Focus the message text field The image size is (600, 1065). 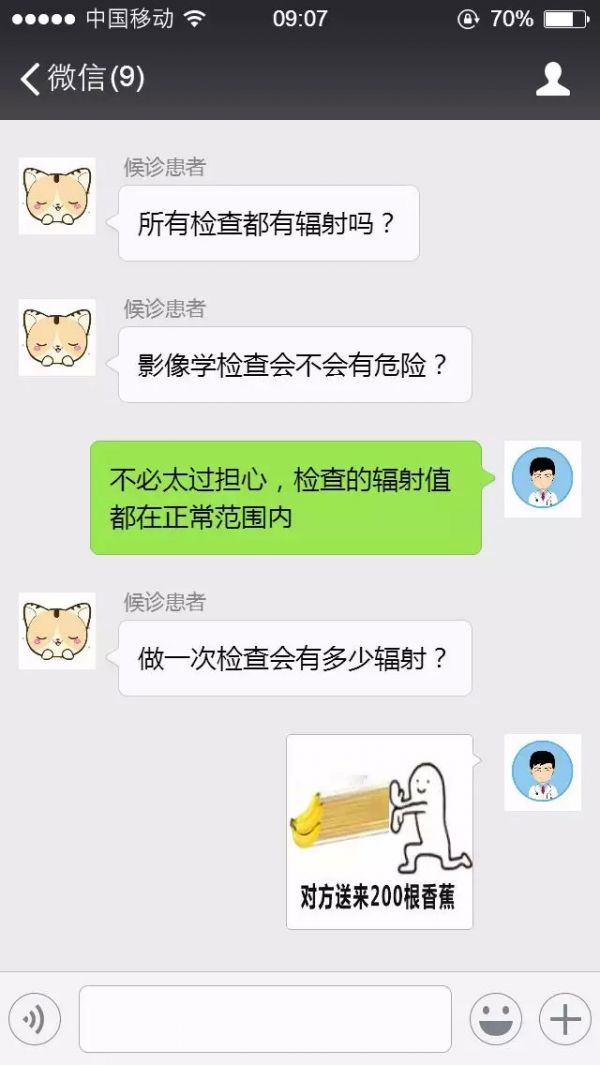tap(265, 1019)
